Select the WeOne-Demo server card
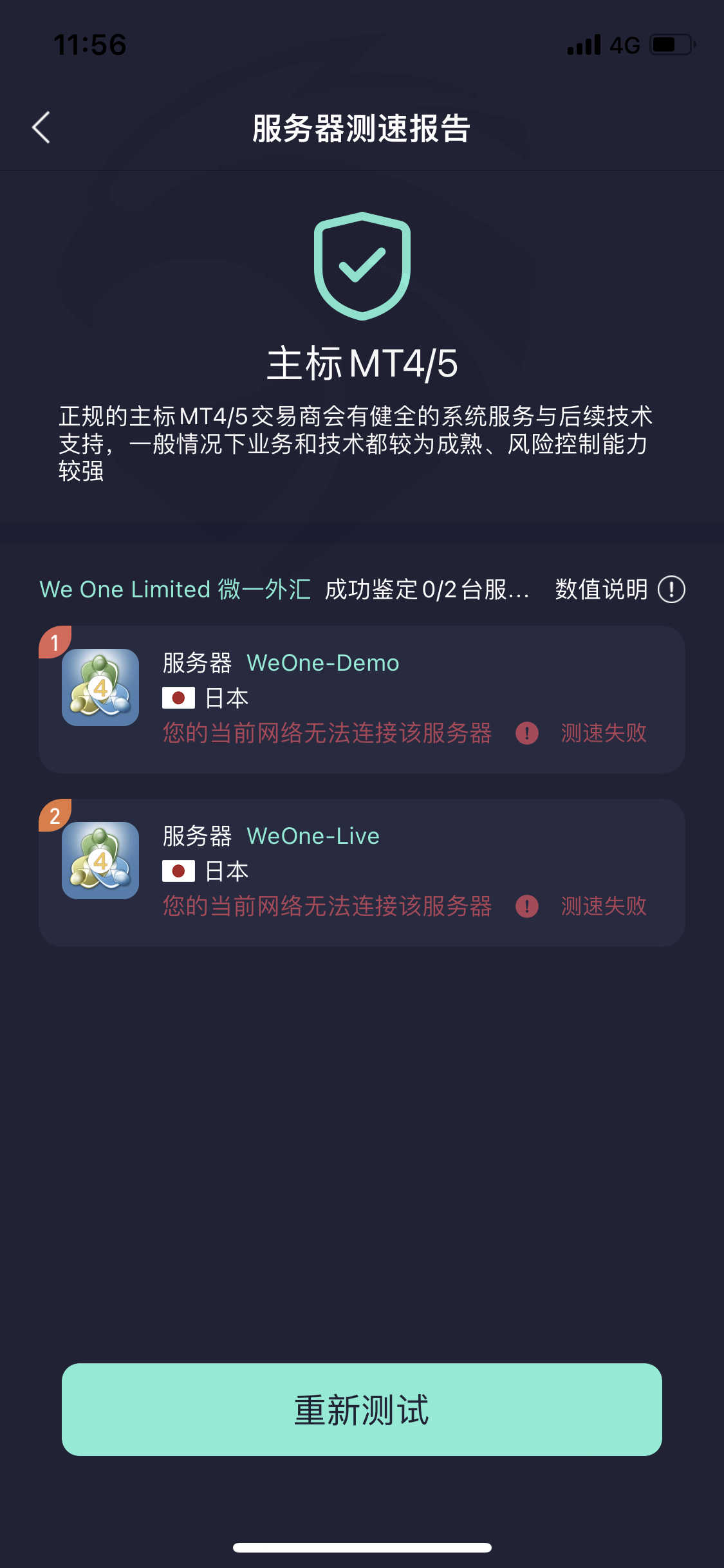This screenshot has width=724, height=1568. click(x=362, y=700)
